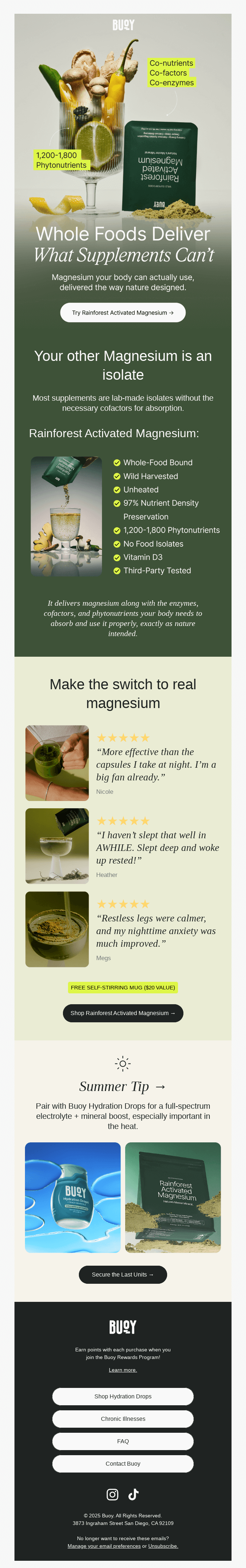Tap Secure the Last Units button

[x=122, y=1274]
